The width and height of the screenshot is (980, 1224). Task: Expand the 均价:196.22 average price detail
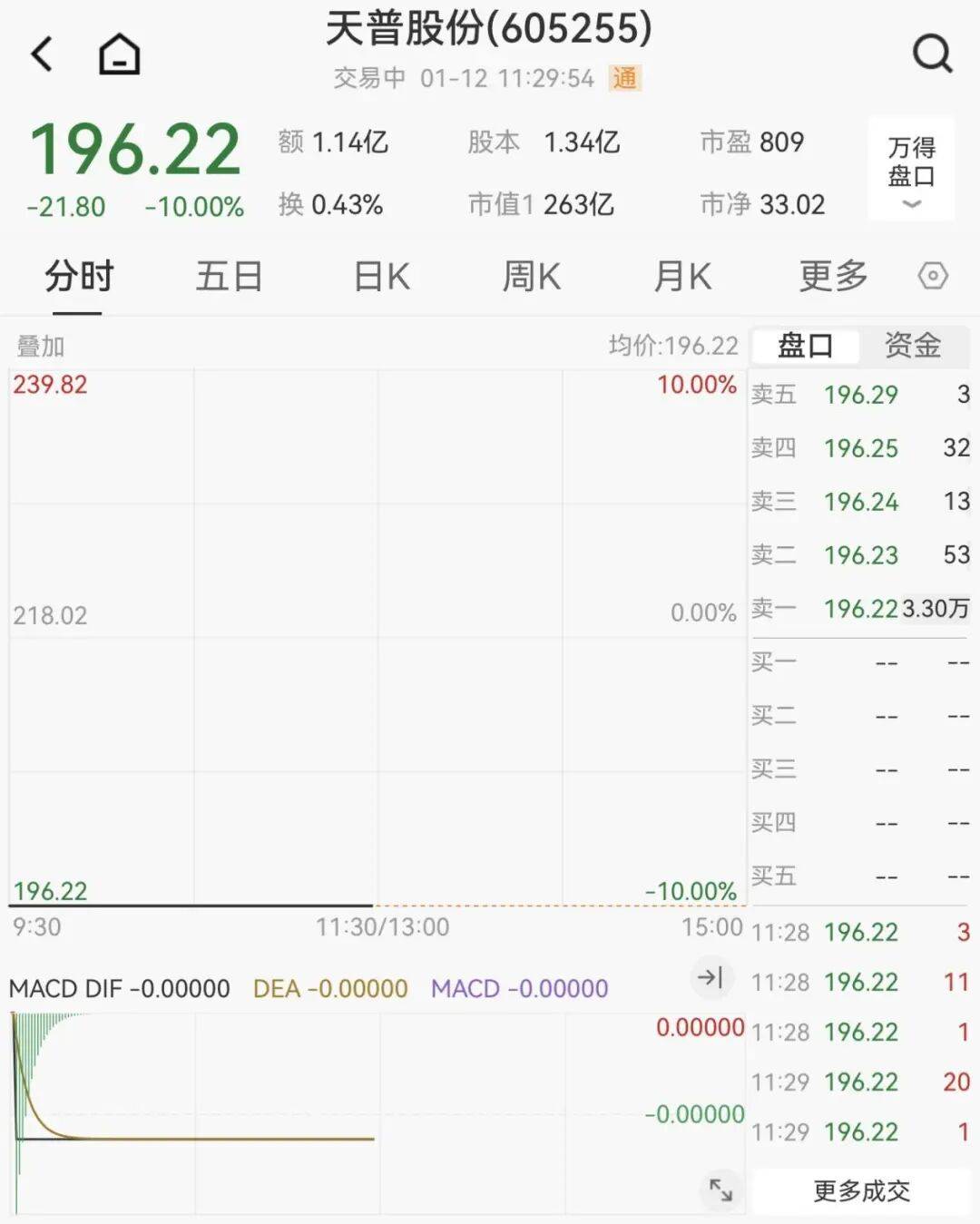pyautogui.click(x=675, y=346)
